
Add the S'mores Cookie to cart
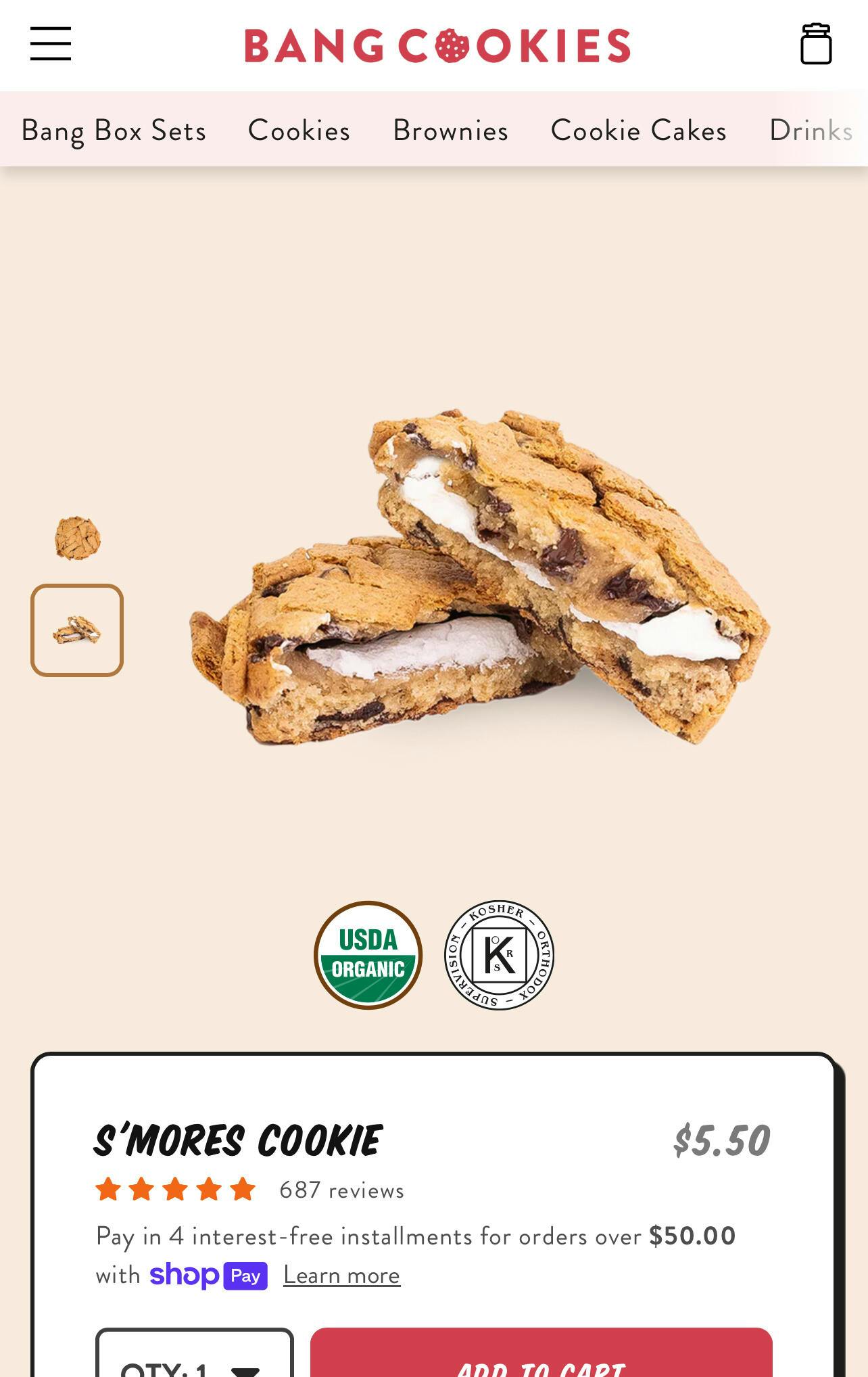coord(541,1359)
